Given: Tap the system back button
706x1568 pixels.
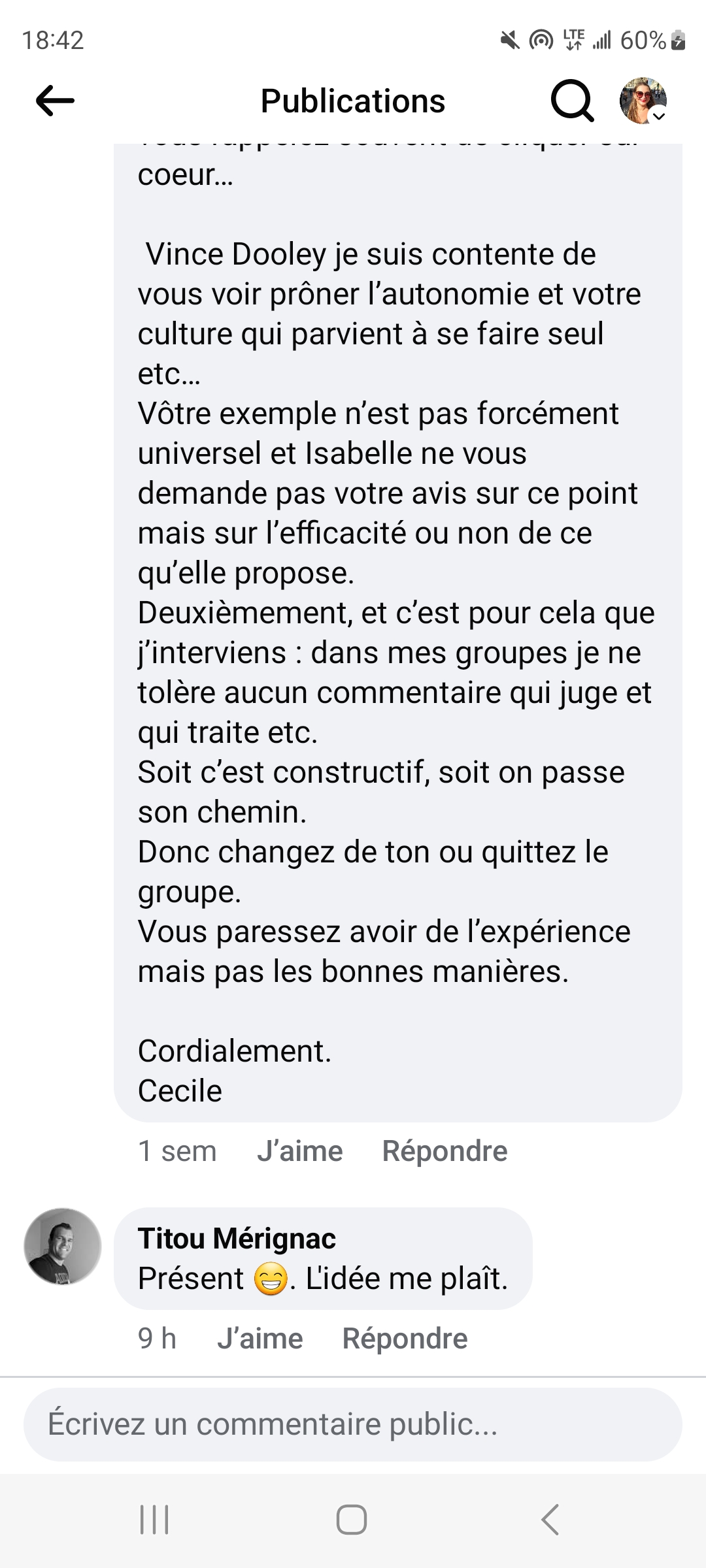Looking at the screenshot, I should tap(550, 1519).
